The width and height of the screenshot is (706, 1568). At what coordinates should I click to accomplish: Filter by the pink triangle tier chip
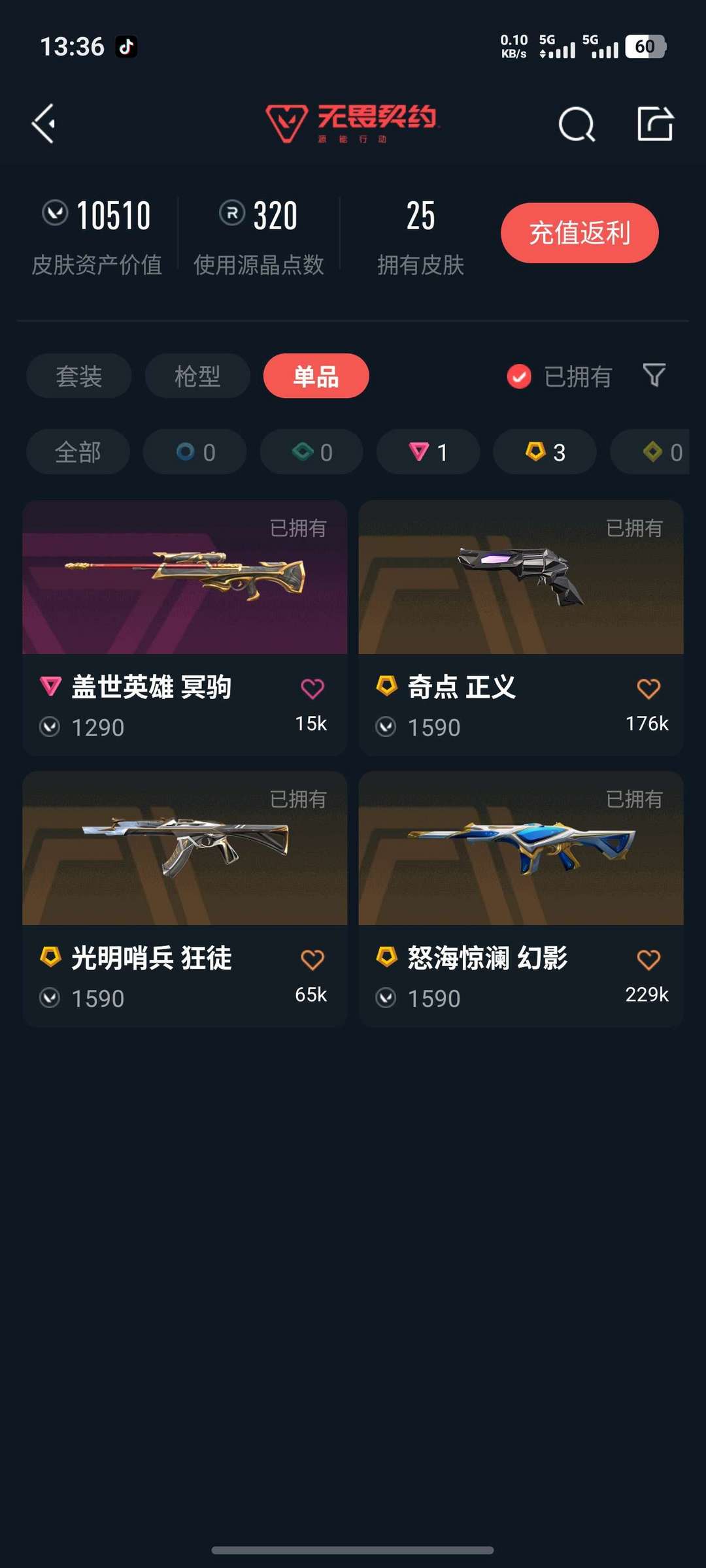coord(428,451)
